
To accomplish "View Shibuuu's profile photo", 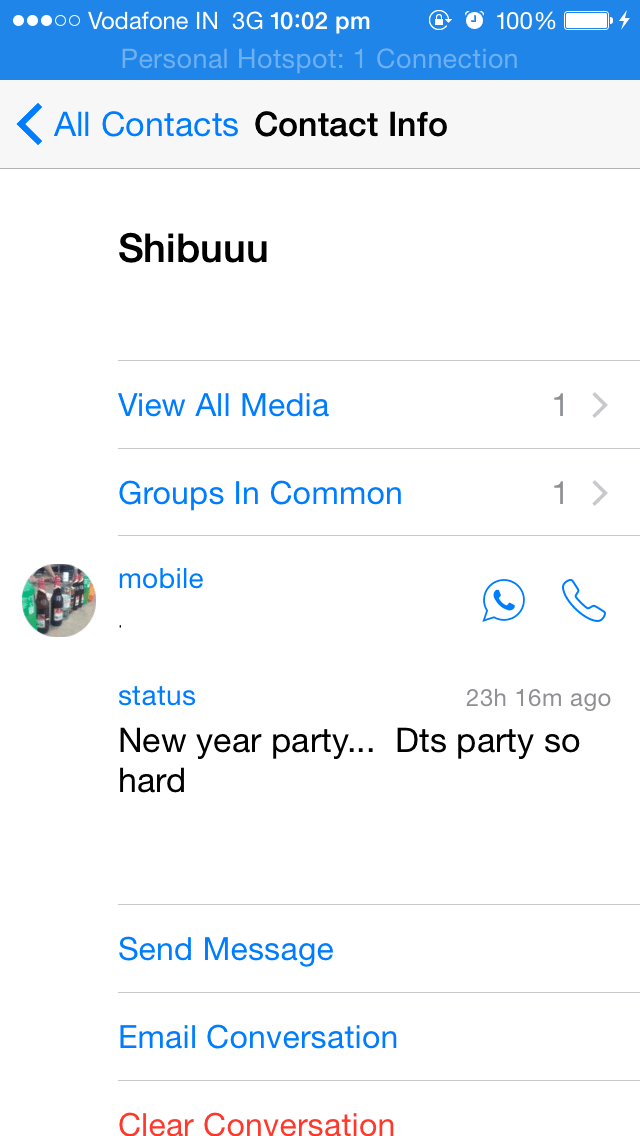I will click(59, 600).
